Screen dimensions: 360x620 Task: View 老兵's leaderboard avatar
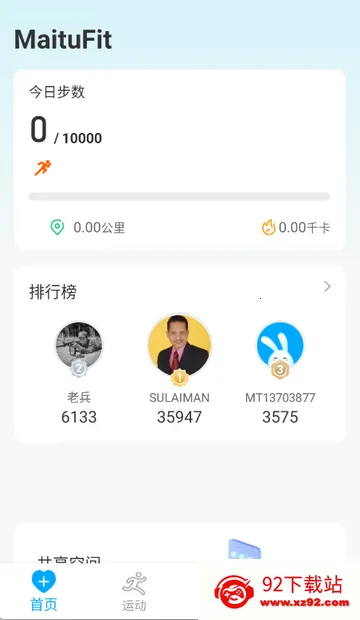[x=79, y=345]
